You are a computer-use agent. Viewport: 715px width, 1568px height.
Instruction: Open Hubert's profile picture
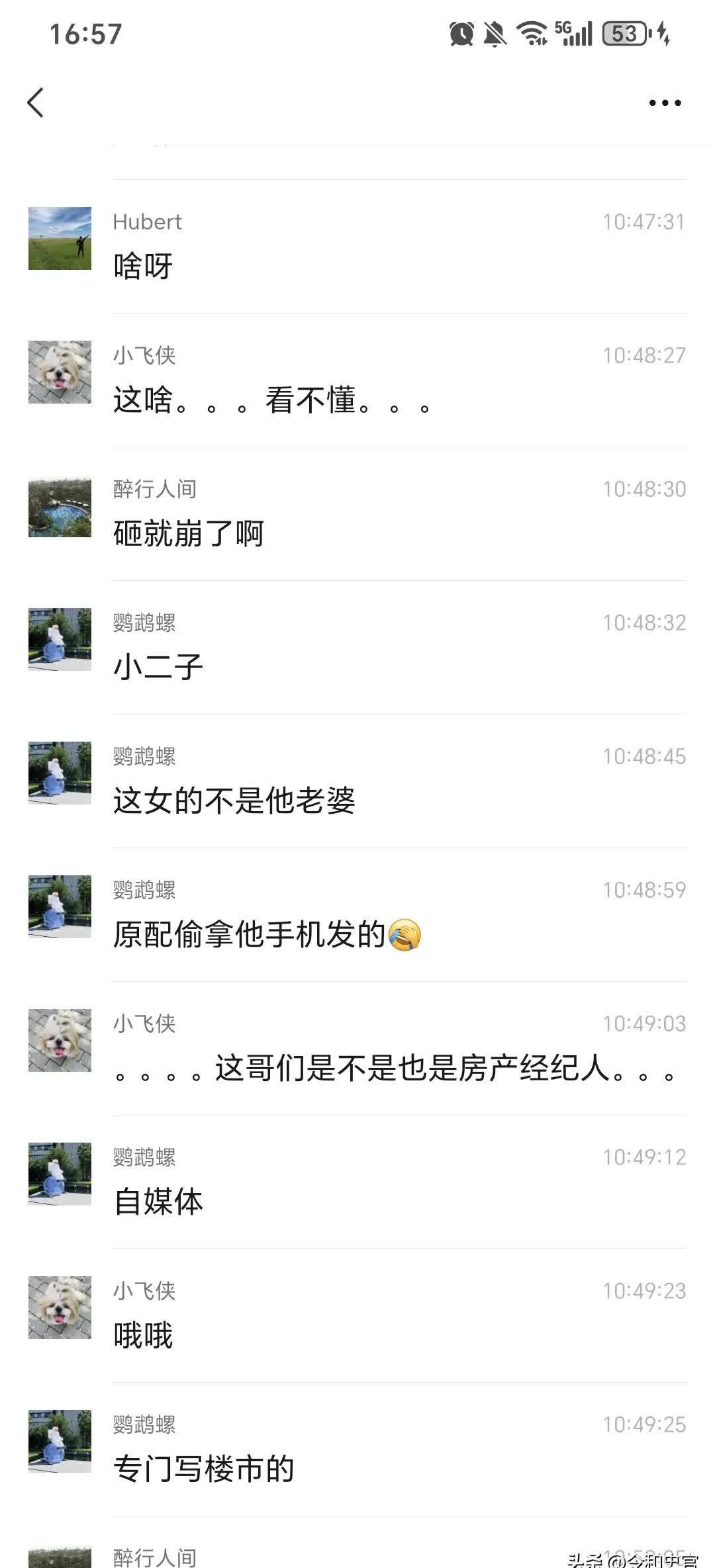click(59, 238)
